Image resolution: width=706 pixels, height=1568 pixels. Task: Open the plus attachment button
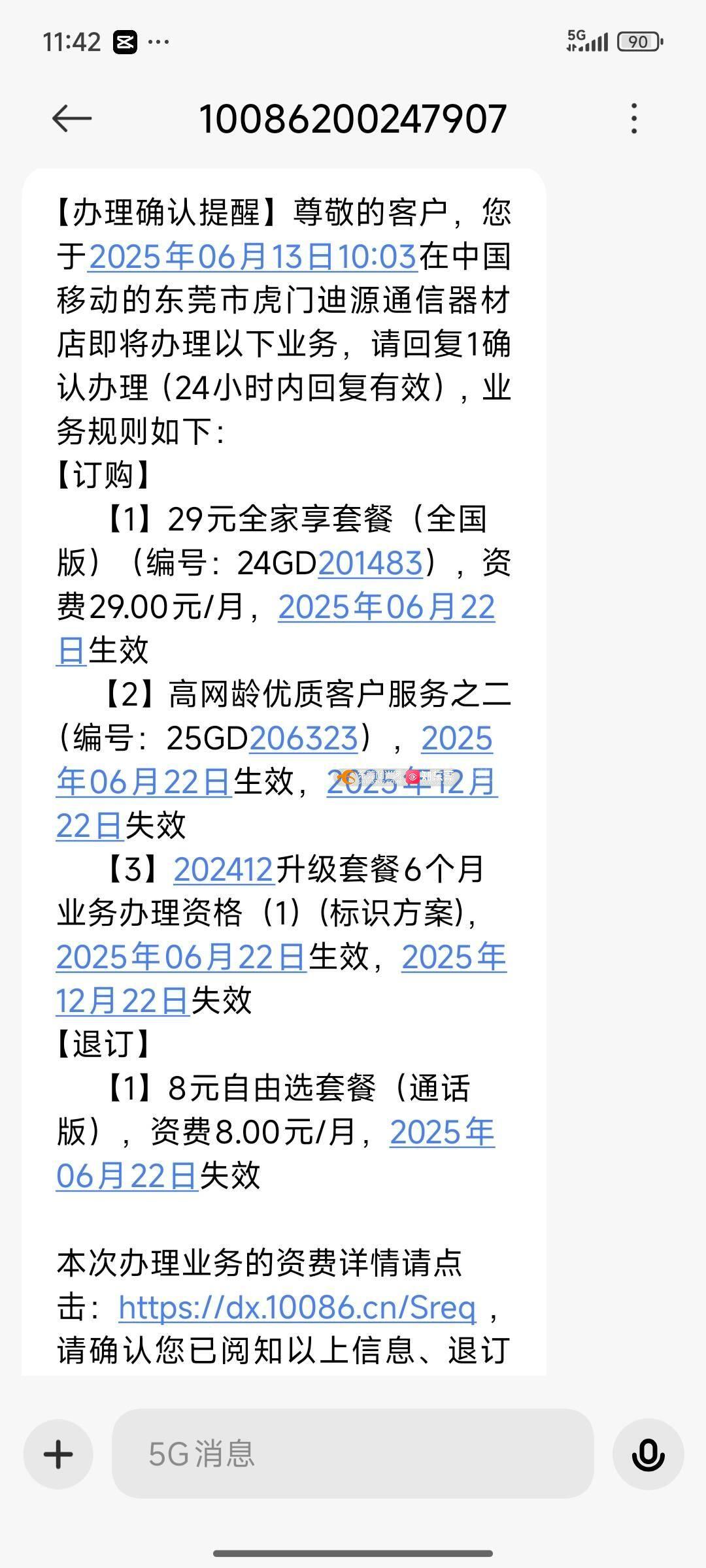click(x=58, y=1454)
